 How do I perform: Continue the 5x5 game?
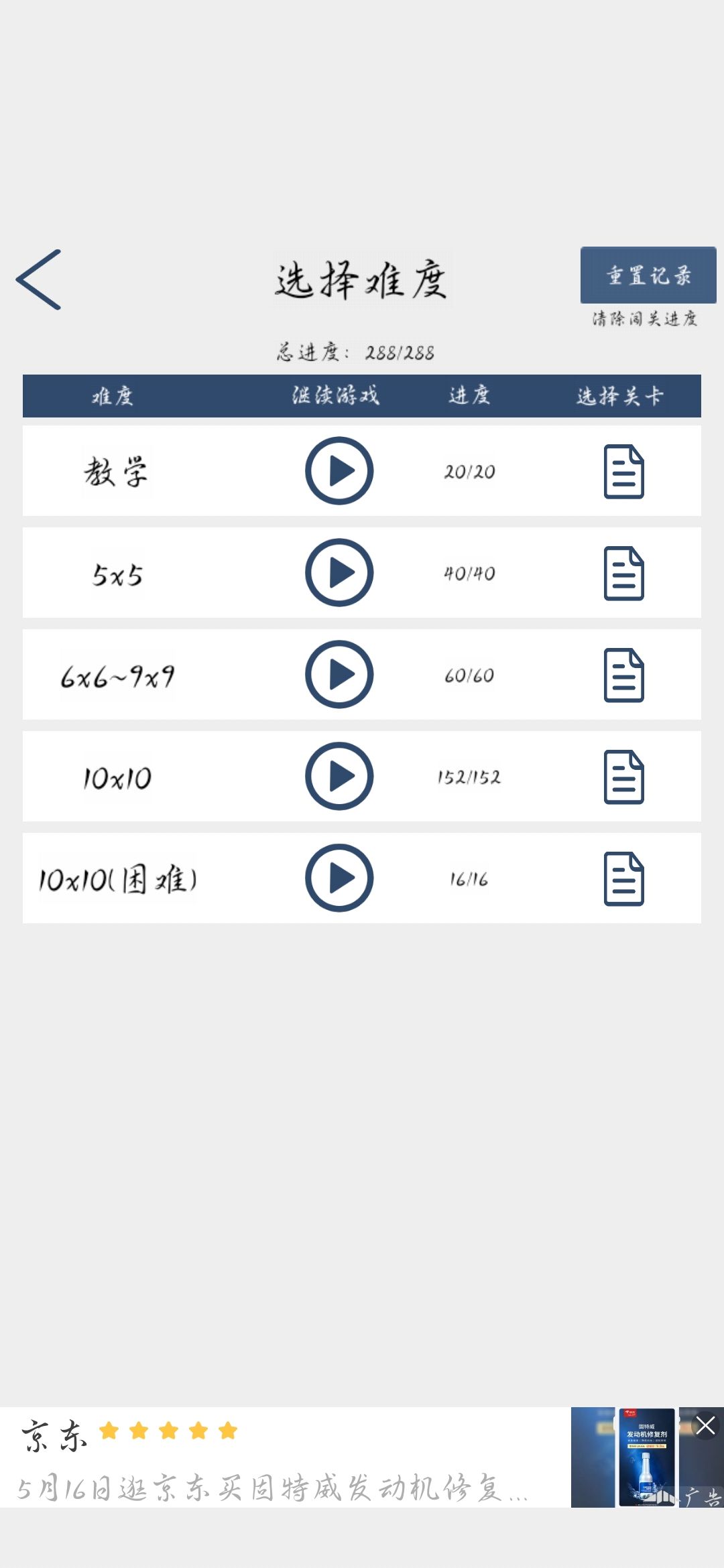point(339,573)
